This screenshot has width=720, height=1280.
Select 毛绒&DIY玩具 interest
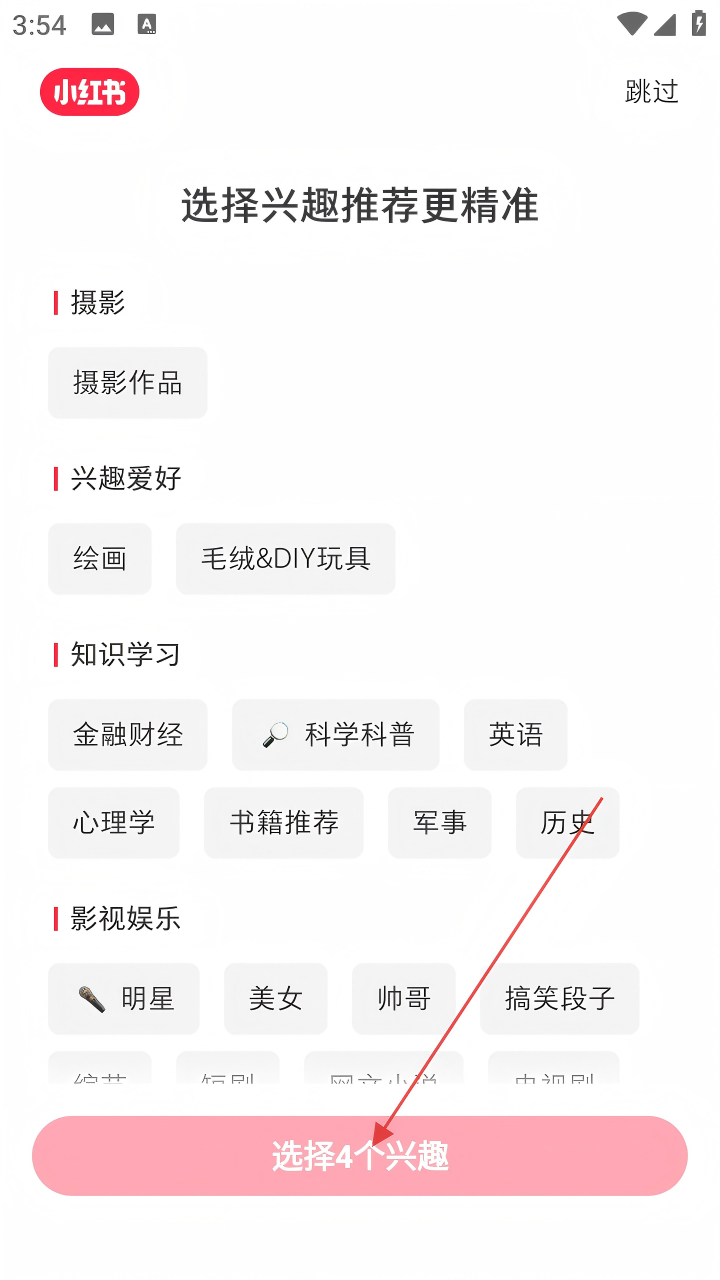pos(286,558)
